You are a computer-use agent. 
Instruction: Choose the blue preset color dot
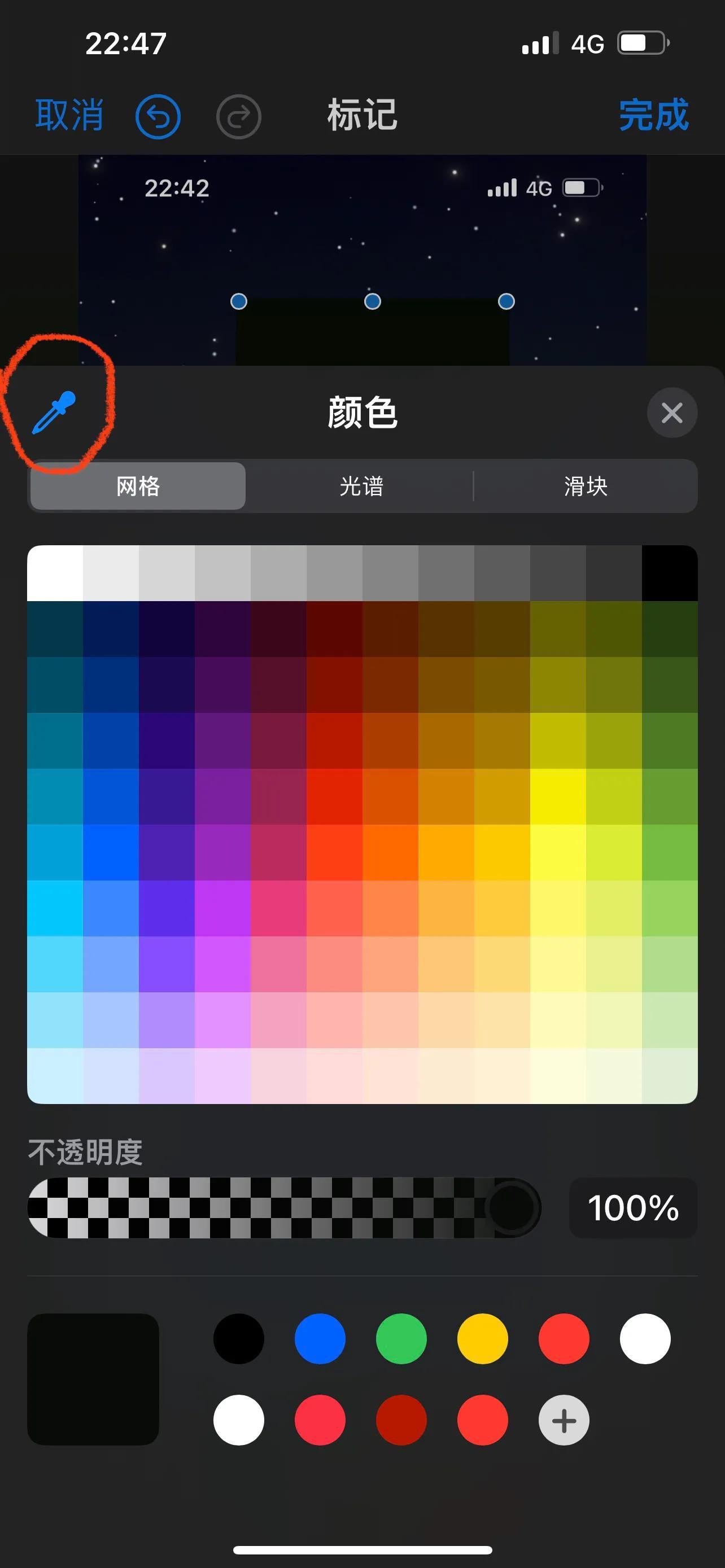[x=320, y=1338]
